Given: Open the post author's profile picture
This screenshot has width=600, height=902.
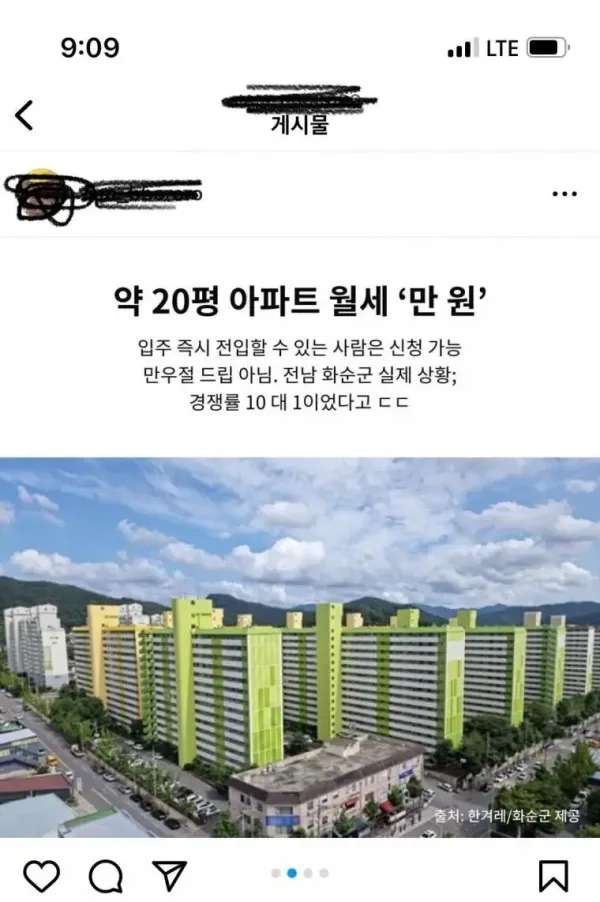Looking at the screenshot, I should (x=38, y=194).
